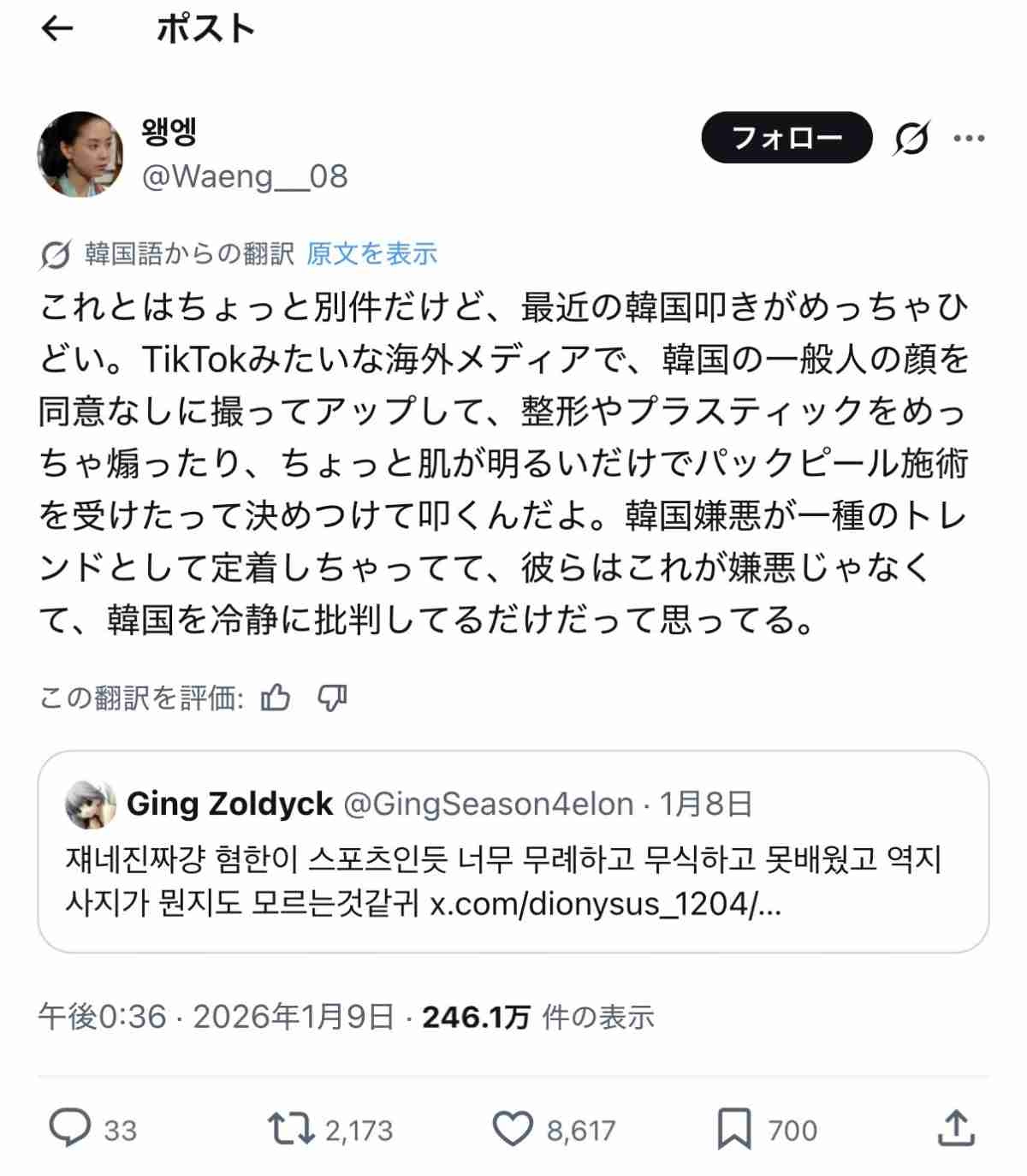Show original text via 原文を表示

click(371, 253)
